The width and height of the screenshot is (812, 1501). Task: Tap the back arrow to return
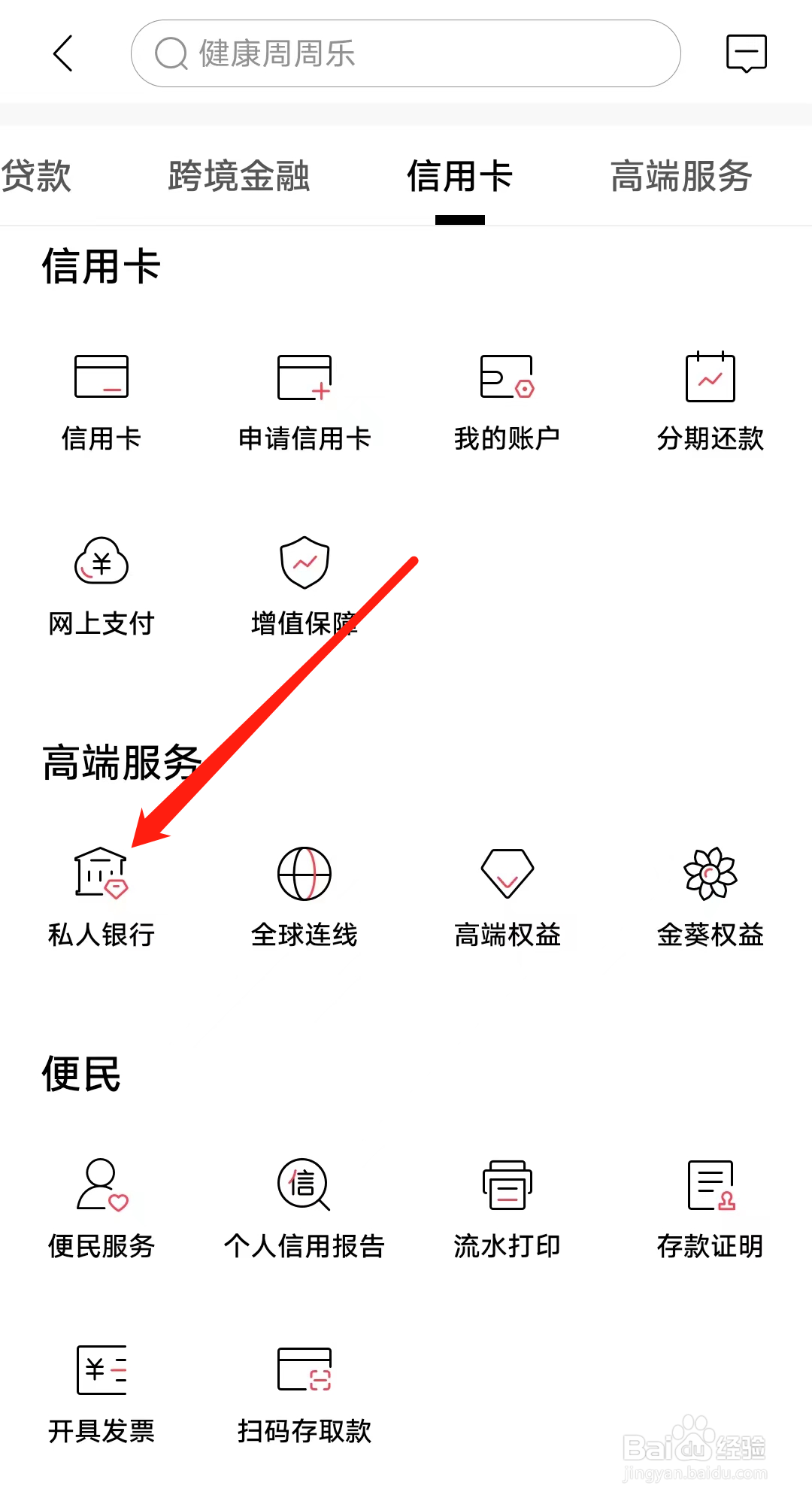(64, 53)
